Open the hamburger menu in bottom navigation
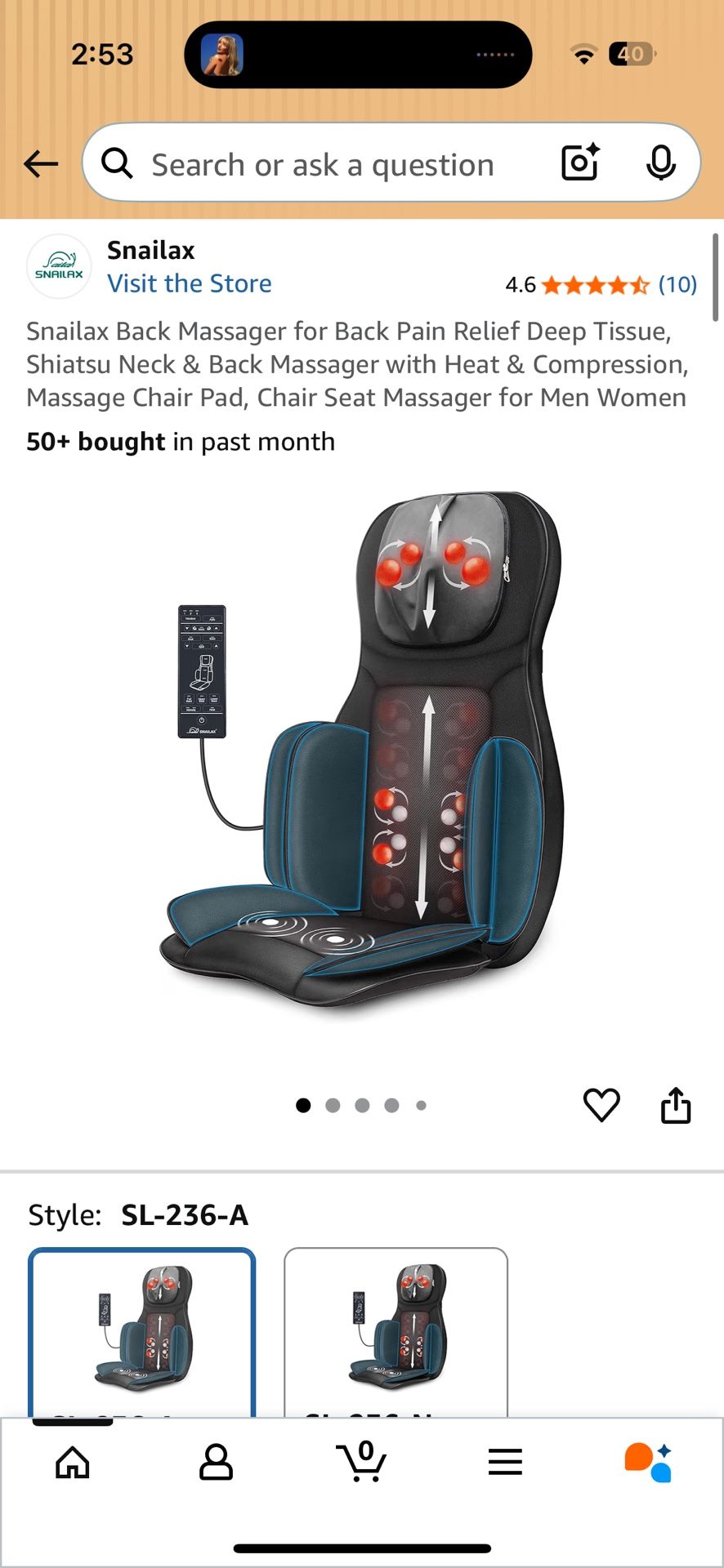The height and width of the screenshot is (1568, 724). point(505,1462)
